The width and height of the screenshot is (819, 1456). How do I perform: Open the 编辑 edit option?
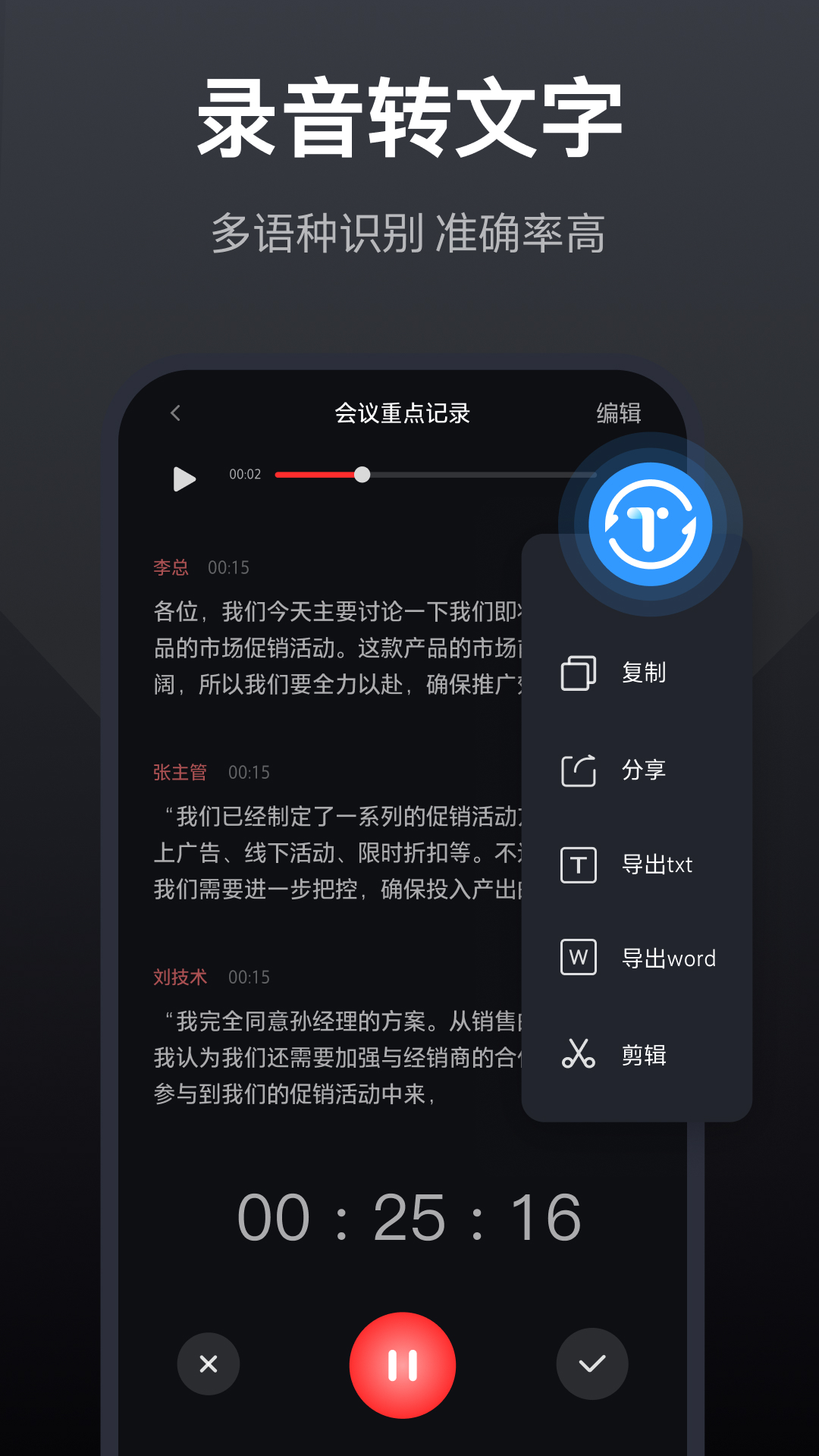618,413
